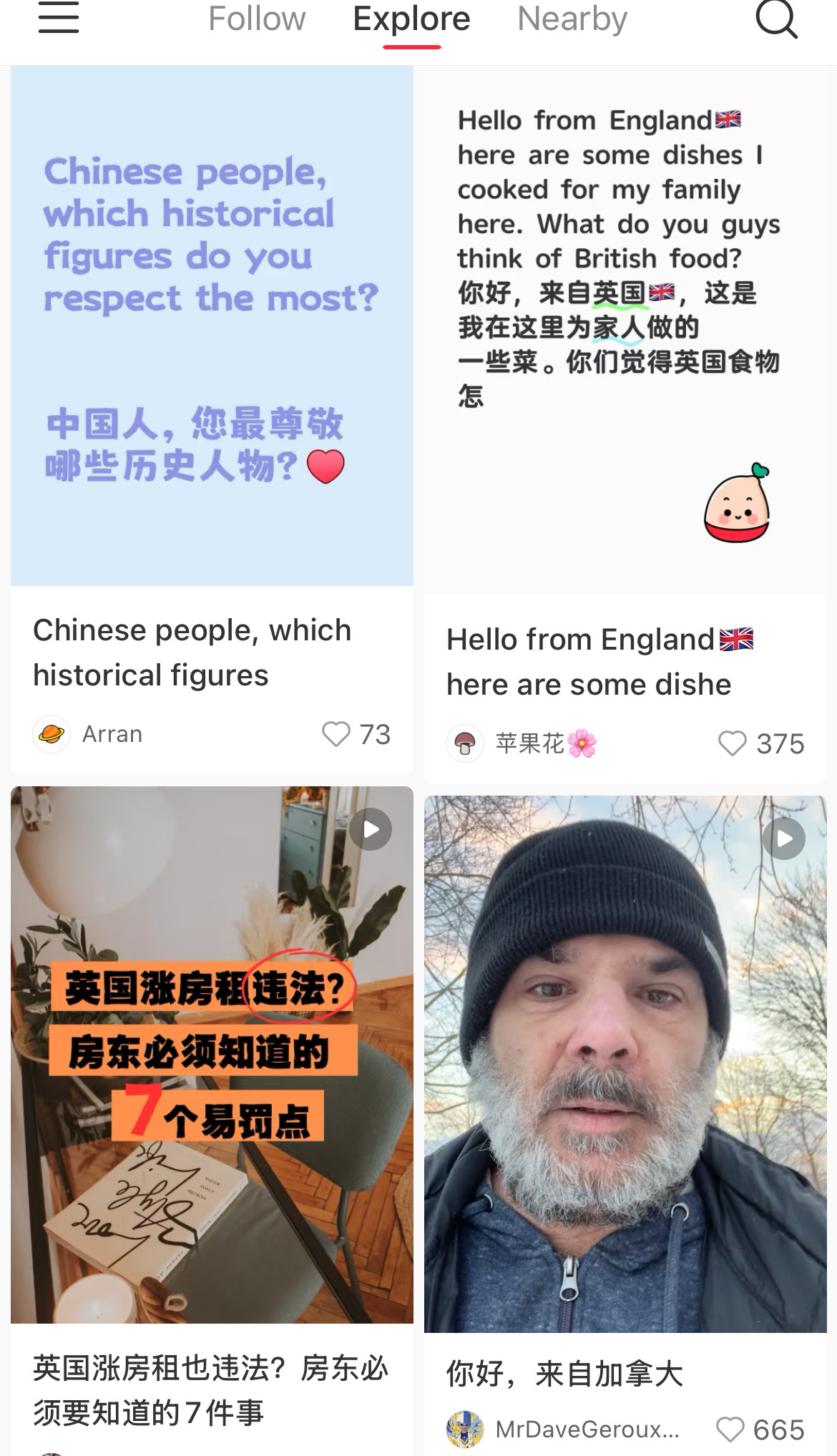
Task: Open the Hello from England dishes post
Action: tap(625, 331)
